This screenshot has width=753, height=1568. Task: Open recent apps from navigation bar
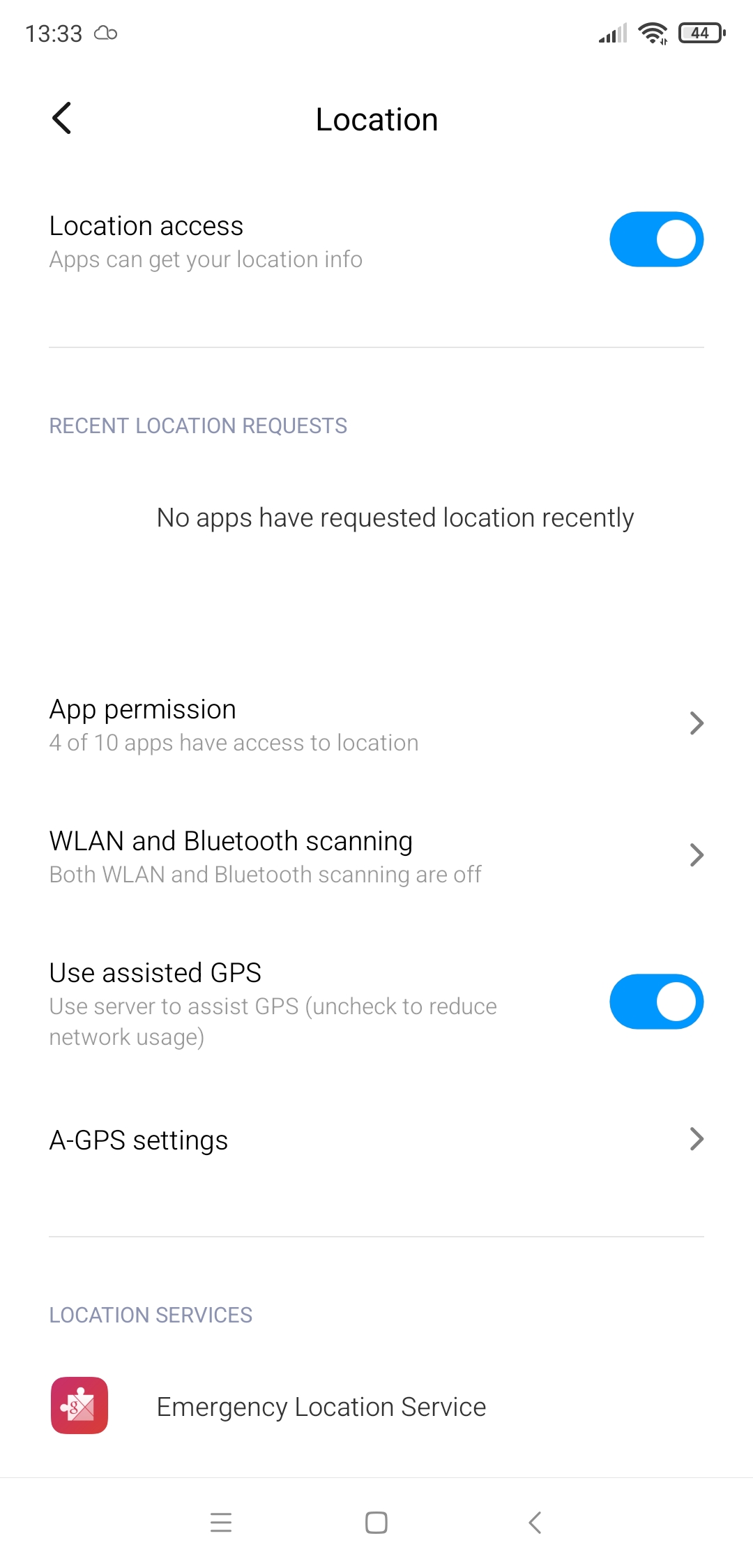[x=221, y=1522]
